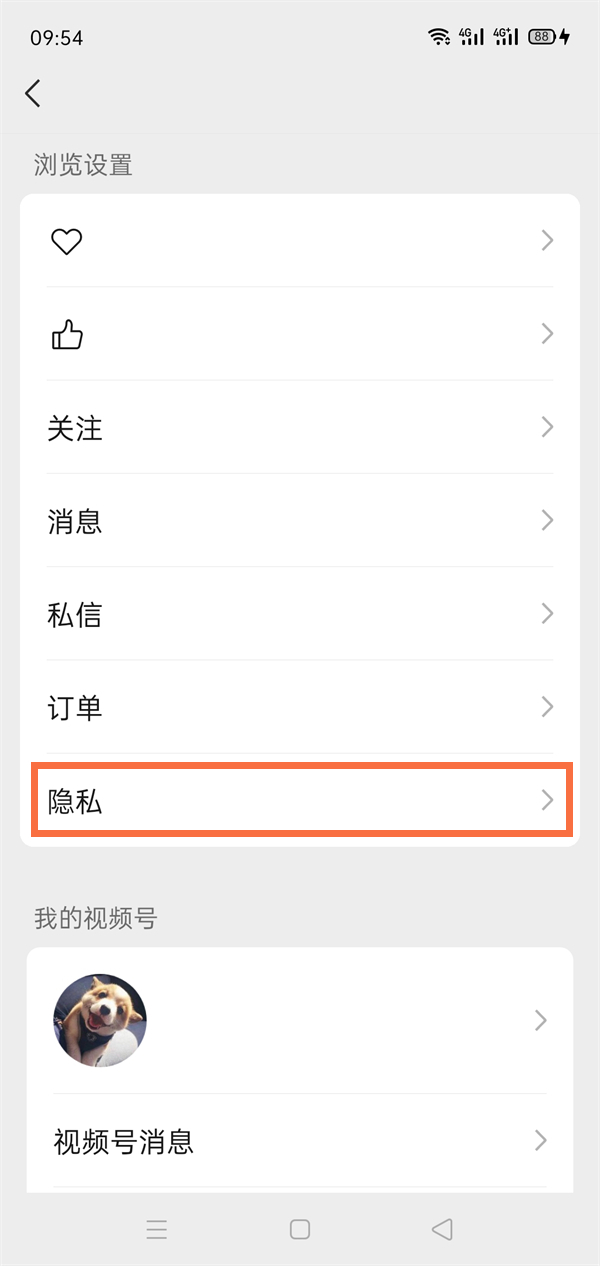600x1266 pixels.
Task: Open 视频号消息 row
Action: coord(300,1141)
